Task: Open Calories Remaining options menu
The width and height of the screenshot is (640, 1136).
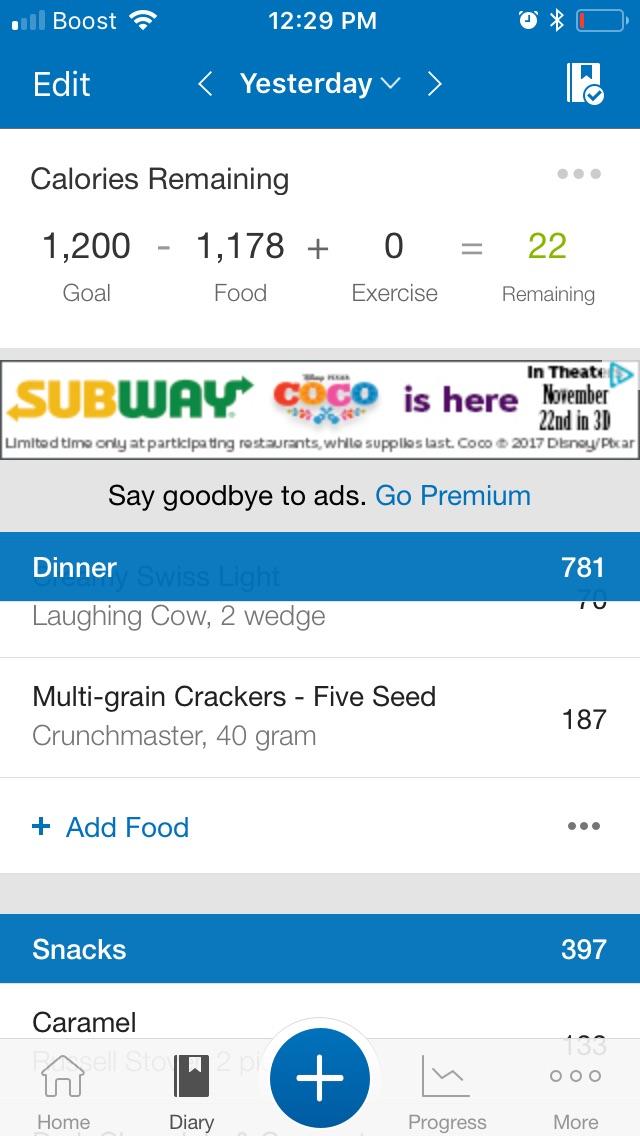Action: [x=579, y=174]
